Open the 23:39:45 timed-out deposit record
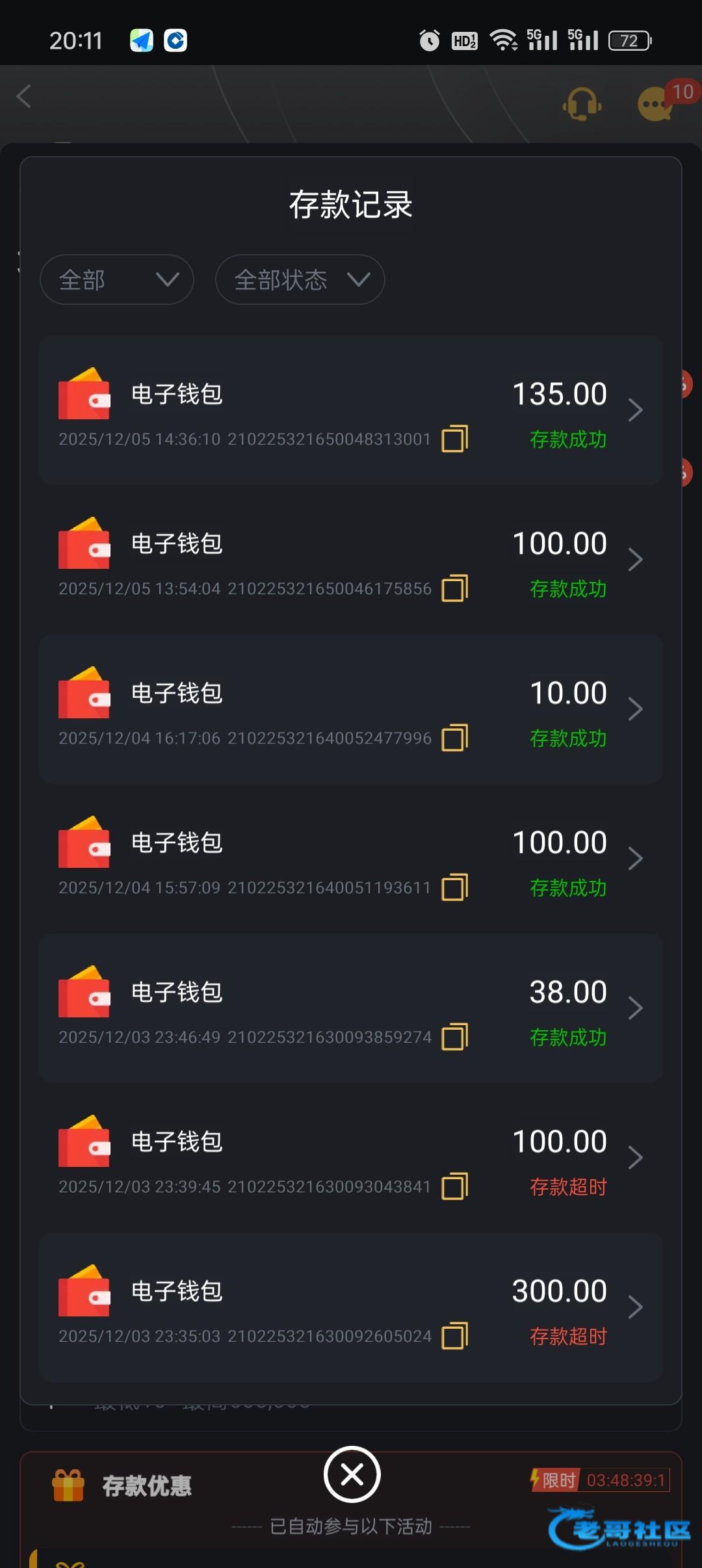Image resolution: width=702 pixels, height=1568 pixels. click(x=635, y=1158)
